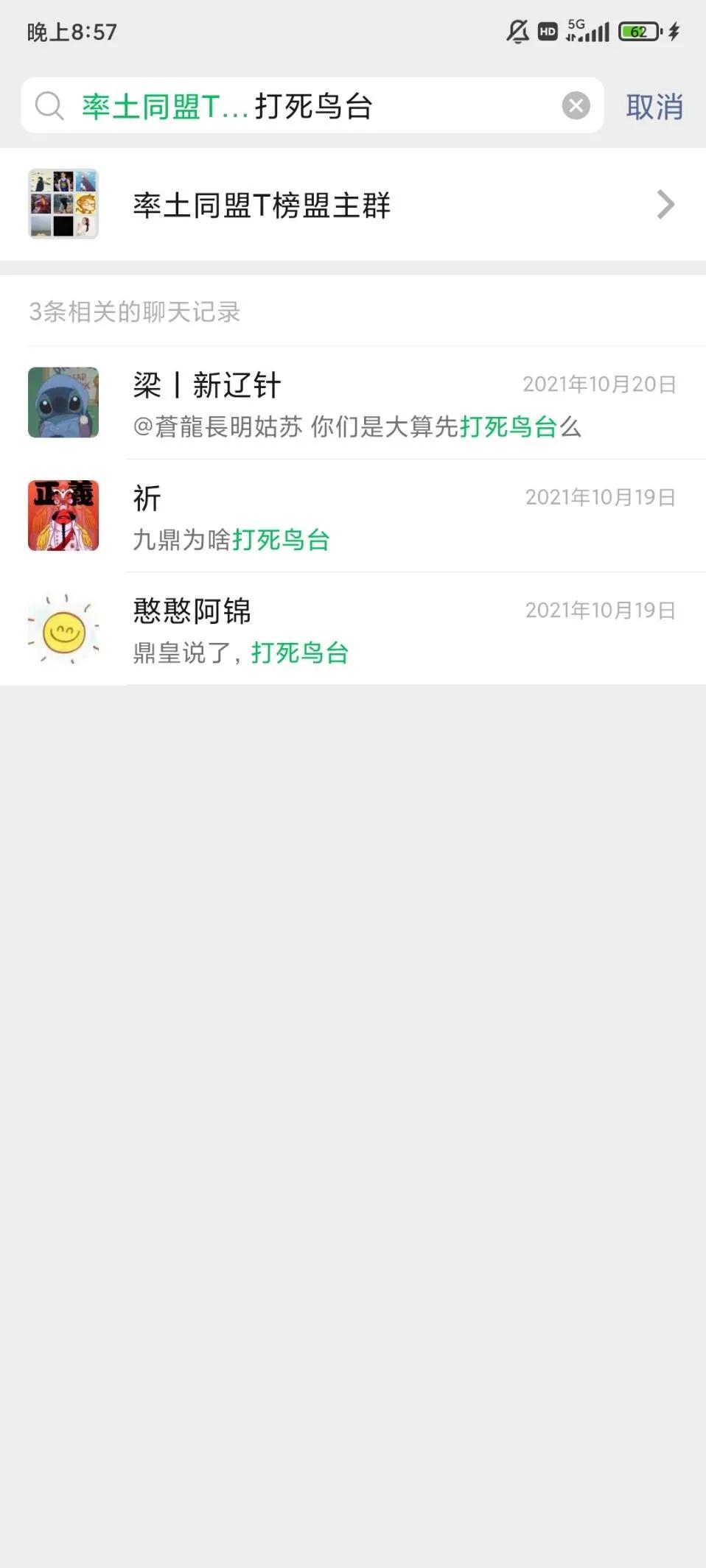Click the battery level indicator

(640, 32)
